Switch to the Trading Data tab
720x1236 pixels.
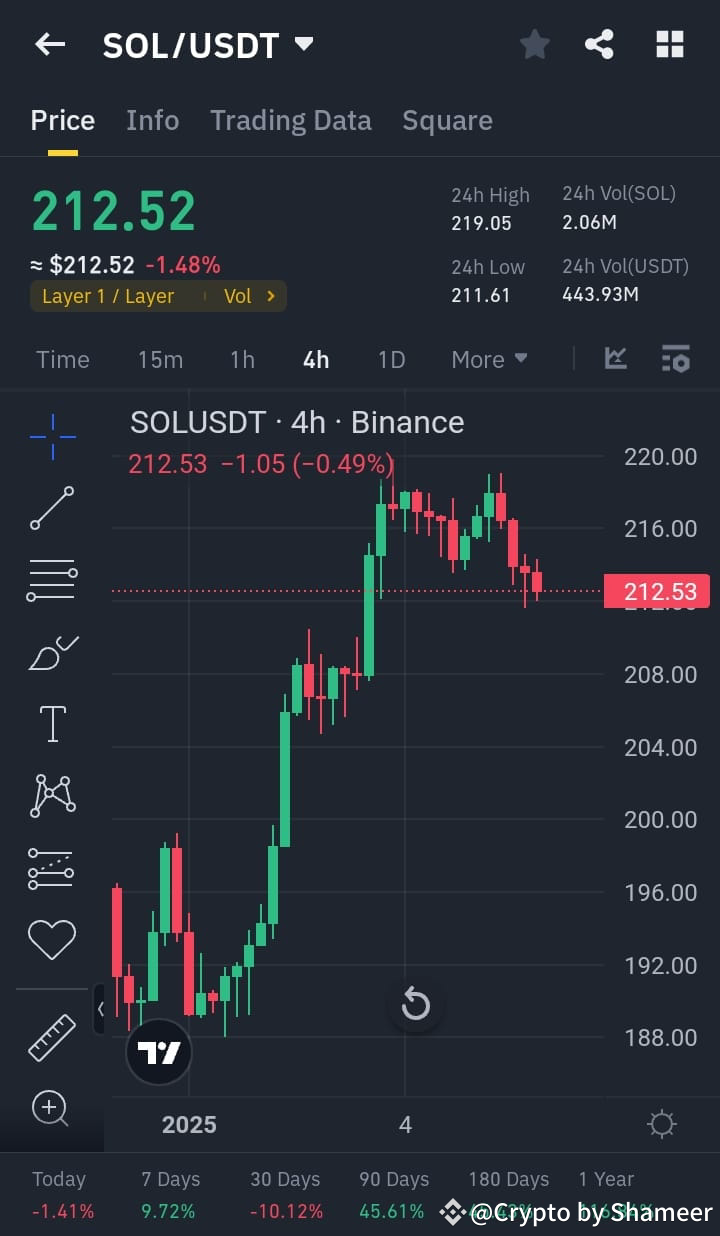click(x=291, y=120)
